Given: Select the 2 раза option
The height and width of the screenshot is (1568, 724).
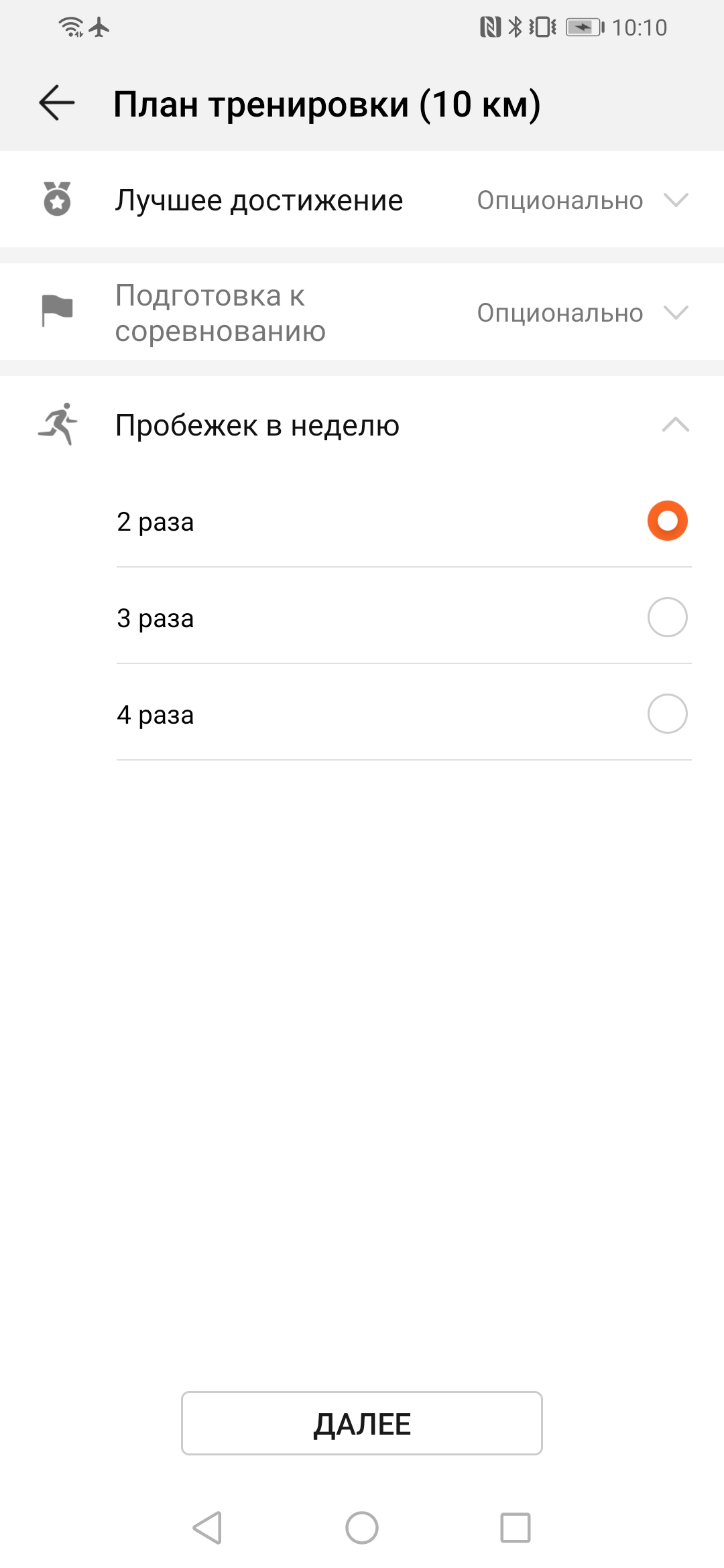Looking at the screenshot, I should 667,521.
